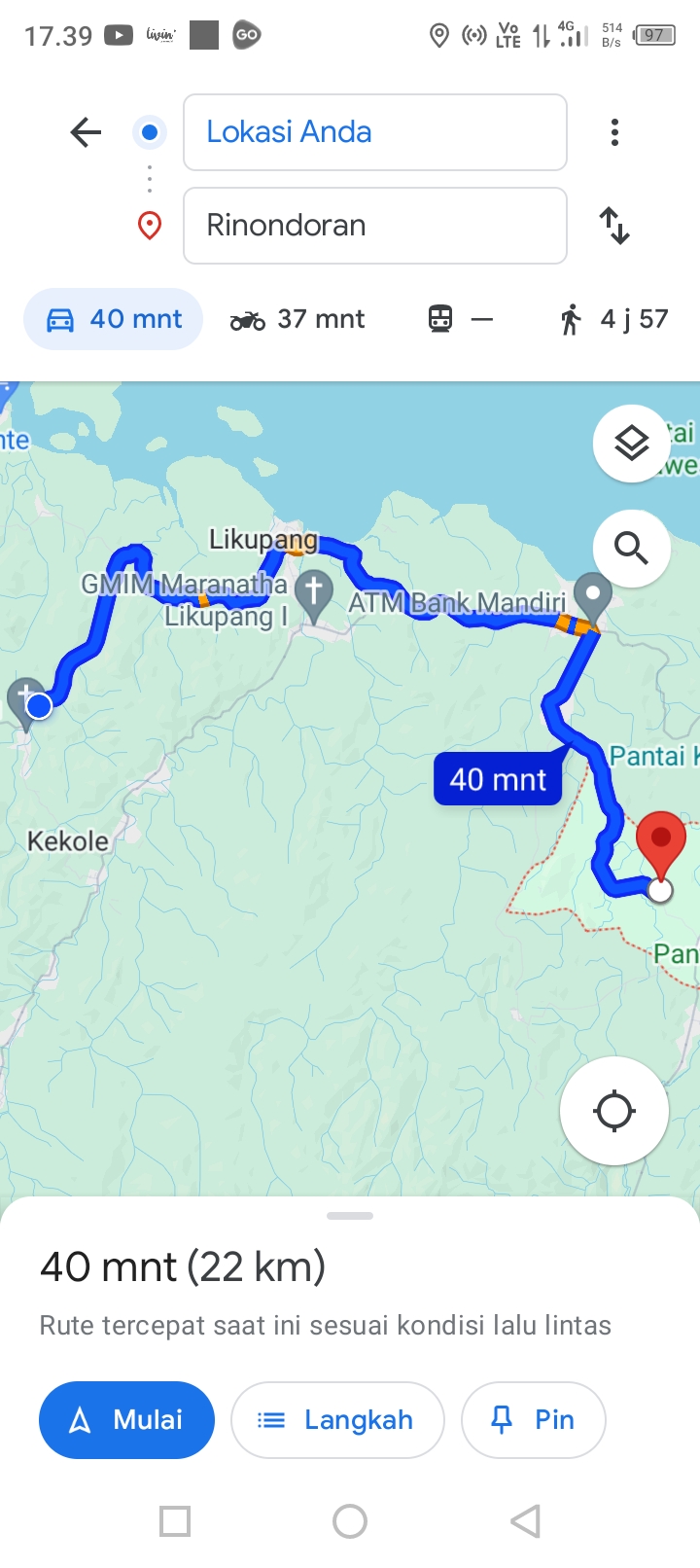The width and height of the screenshot is (700, 1568).
Task: Tap the system home button
Action: (x=350, y=1521)
